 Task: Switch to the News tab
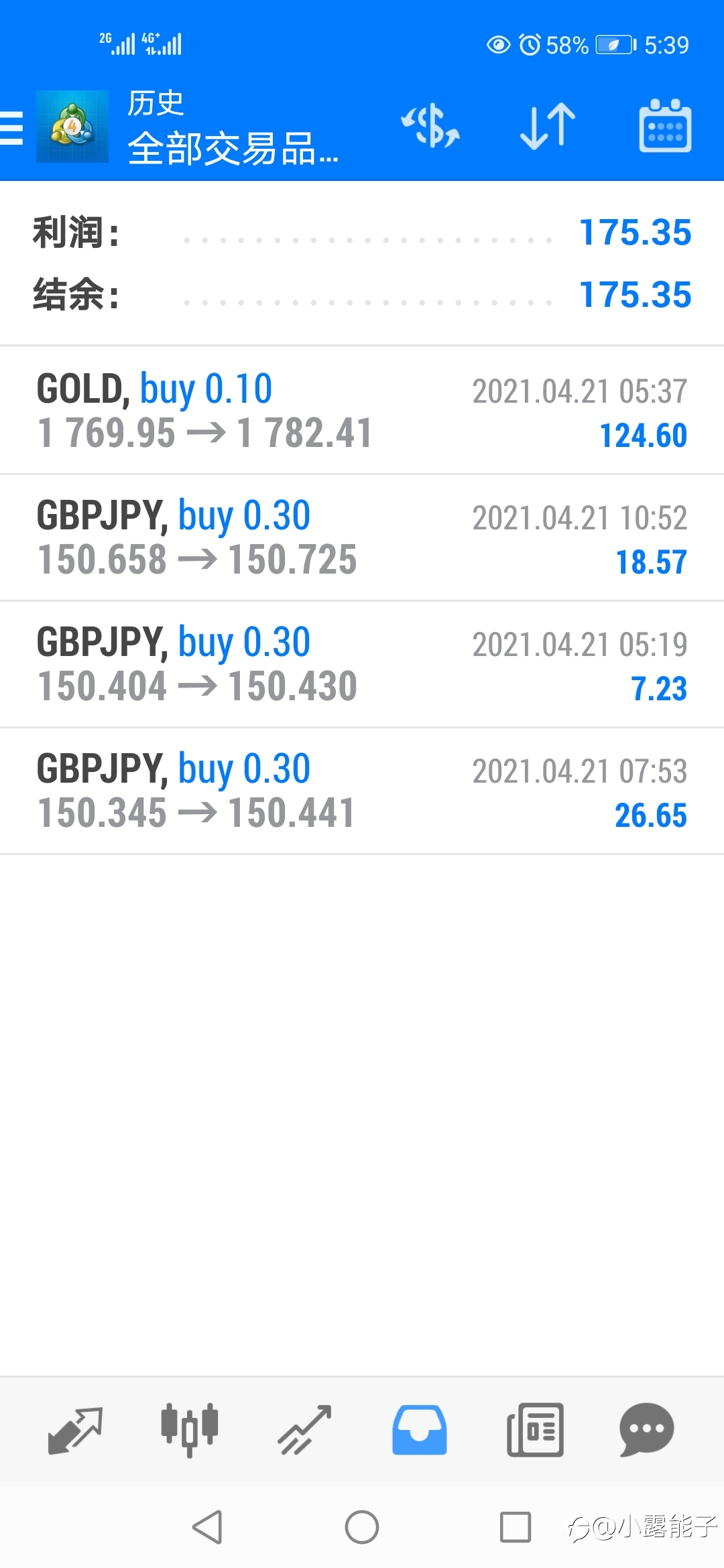tap(535, 1430)
